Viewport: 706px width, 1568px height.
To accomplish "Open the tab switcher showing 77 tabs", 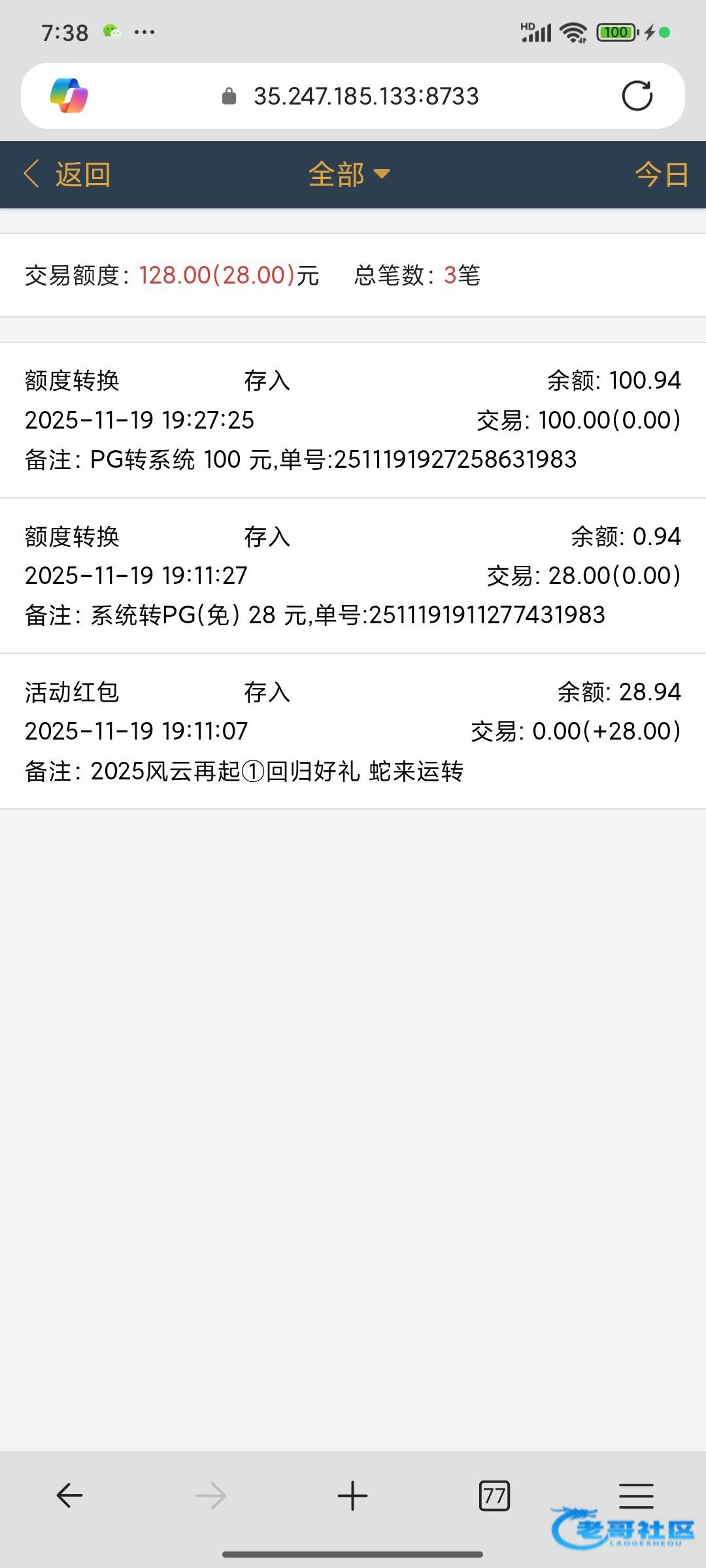I will click(494, 1495).
